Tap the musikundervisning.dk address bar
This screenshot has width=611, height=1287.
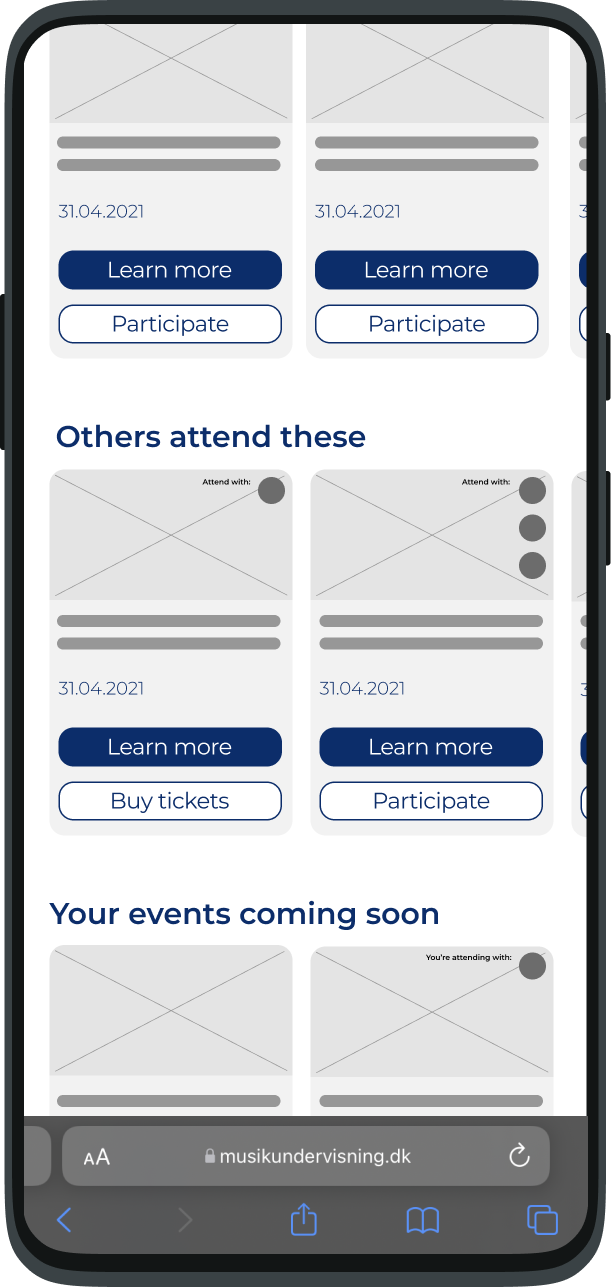(x=306, y=1157)
